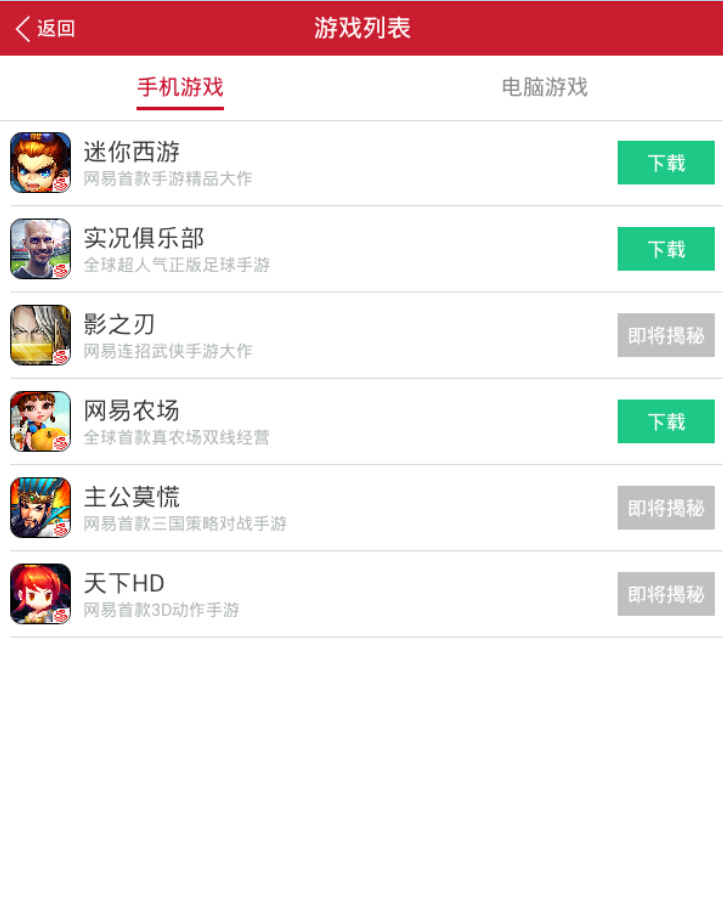Select the 手机游戏 tab
This screenshot has width=723, height=911.
click(x=180, y=88)
